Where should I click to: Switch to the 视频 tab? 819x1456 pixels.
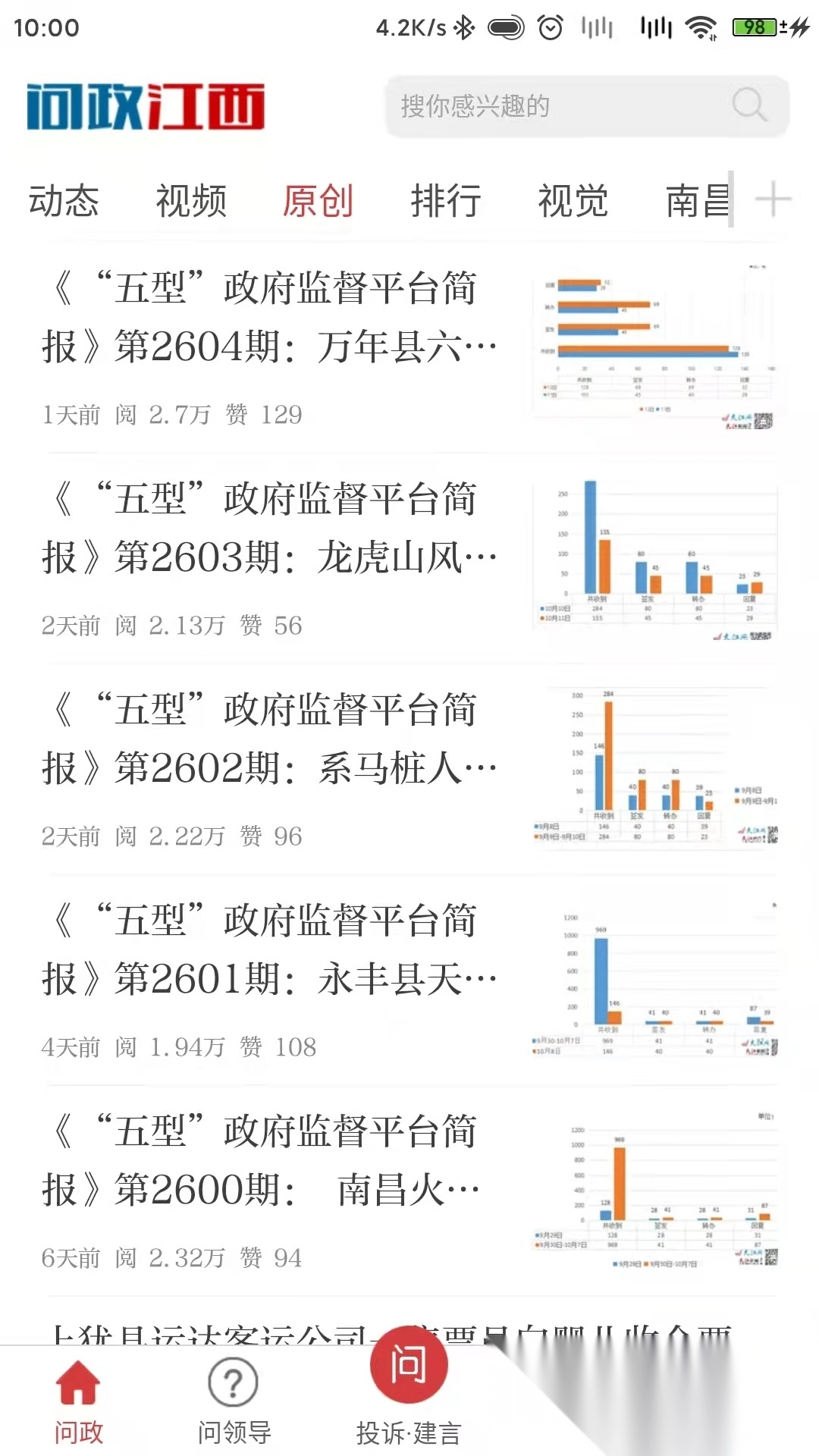(191, 200)
